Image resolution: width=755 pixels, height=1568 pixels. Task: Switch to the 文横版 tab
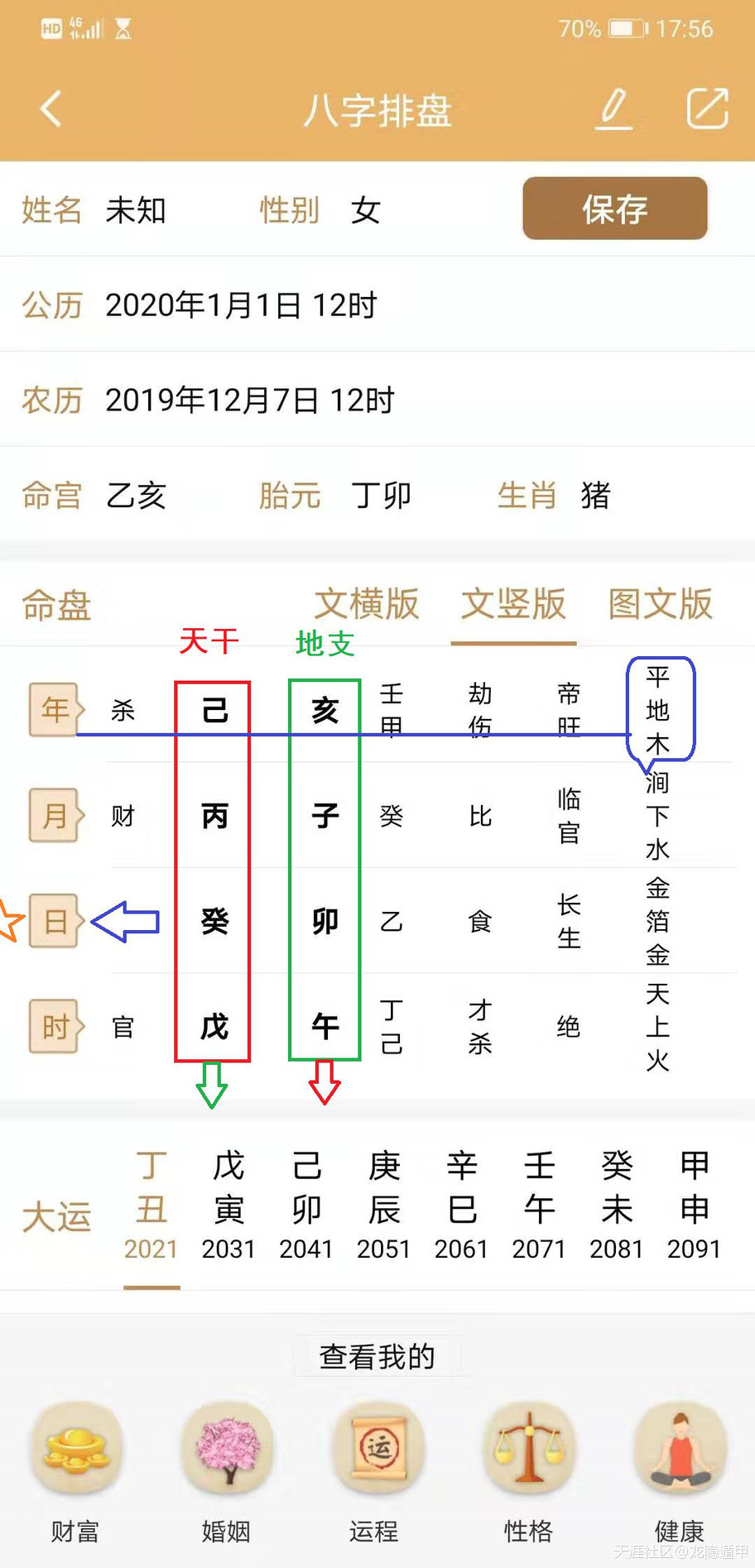(x=367, y=604)
